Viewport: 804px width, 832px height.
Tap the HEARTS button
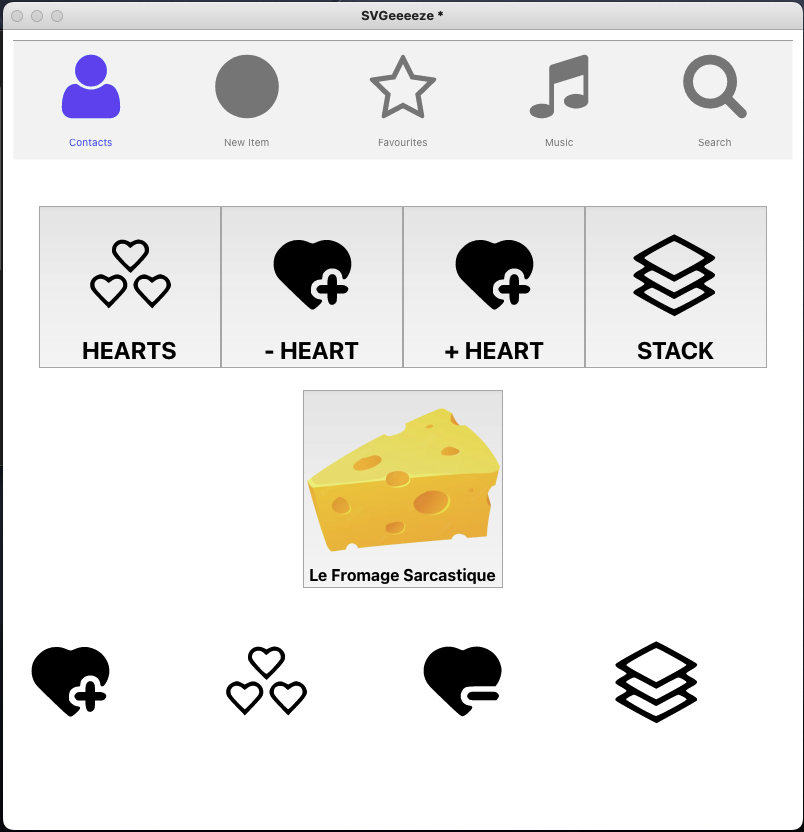pyautogui.click(x=130, y=287)
